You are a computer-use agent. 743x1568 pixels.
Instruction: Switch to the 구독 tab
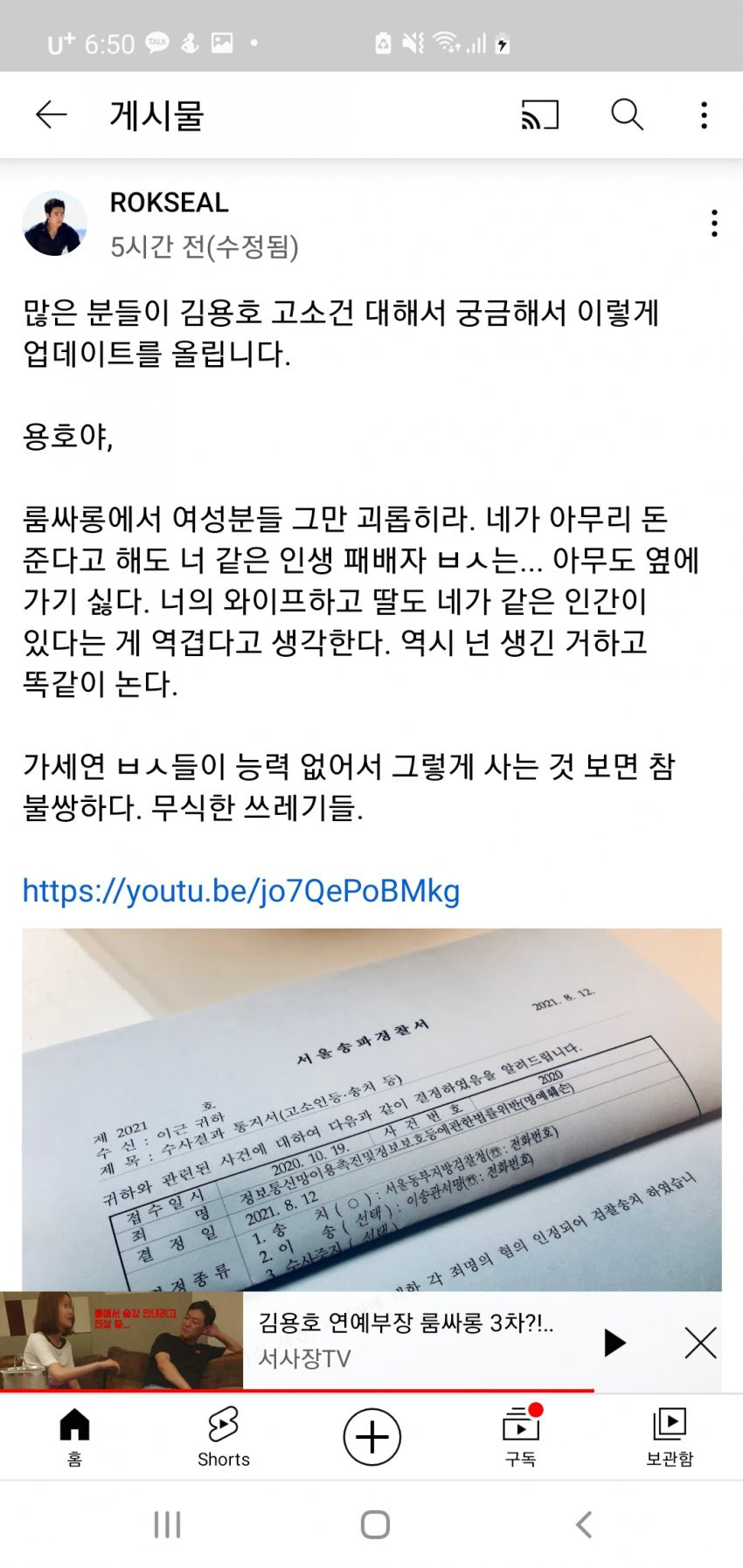point(521,1436)
